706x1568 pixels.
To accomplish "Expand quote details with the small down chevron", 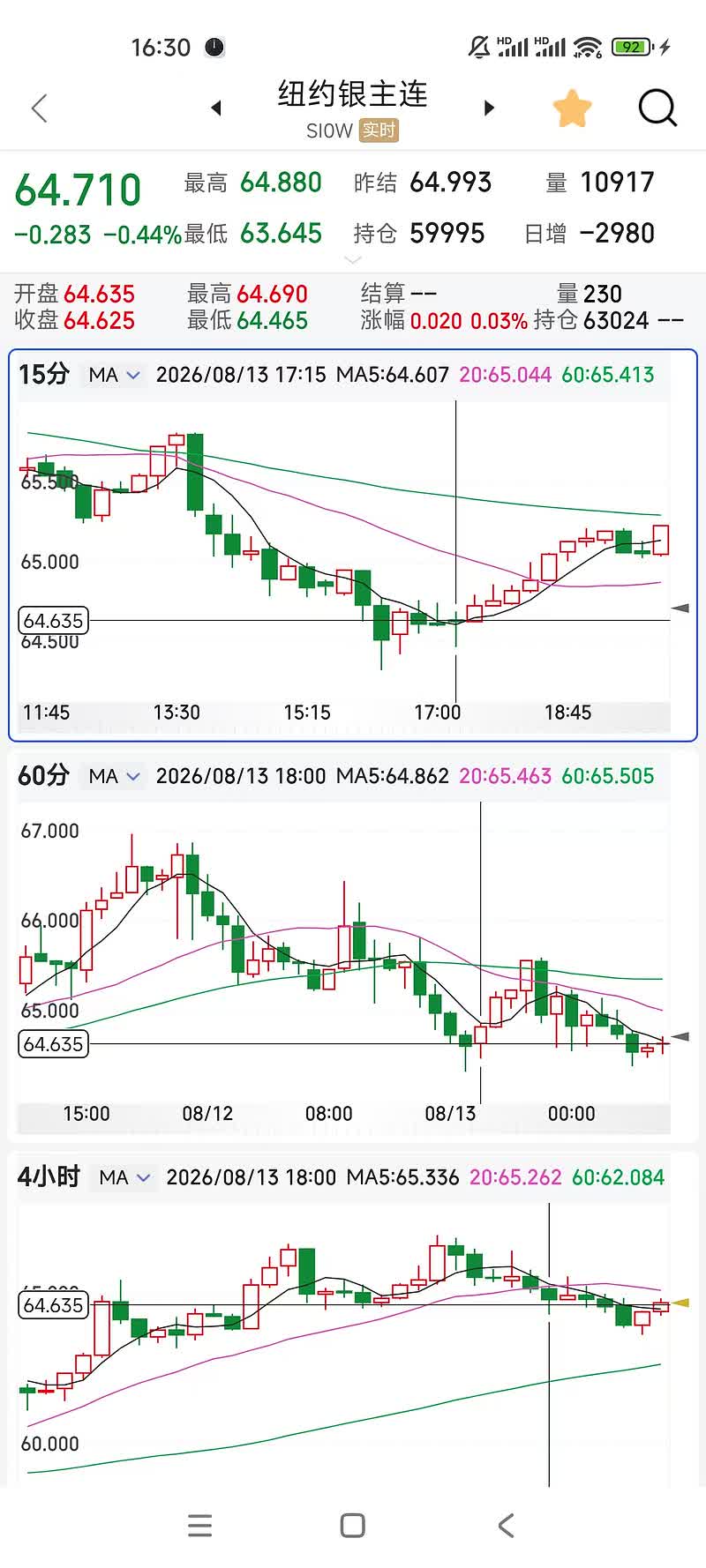I will coord(353,260).
